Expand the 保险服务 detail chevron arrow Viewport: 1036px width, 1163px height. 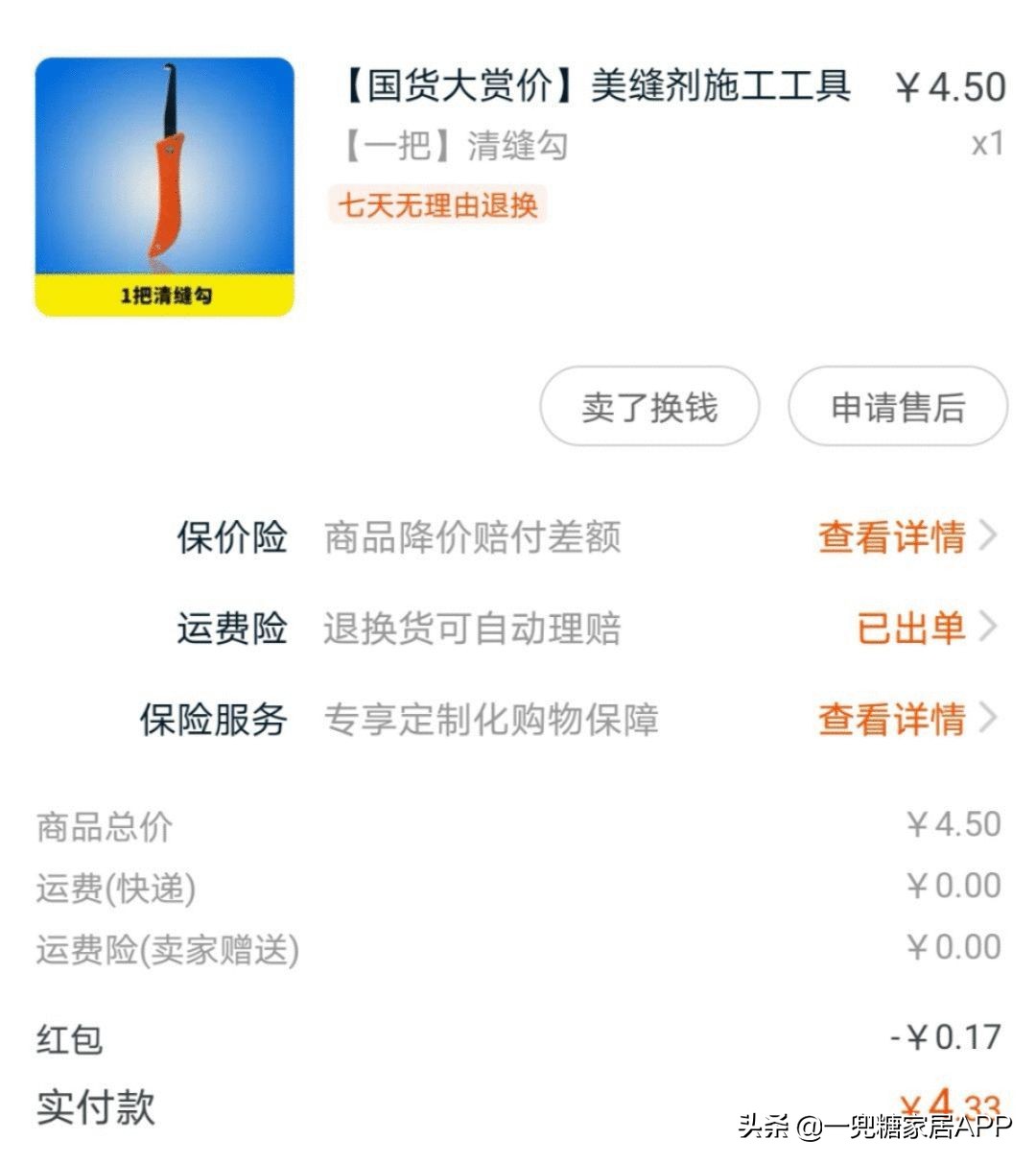tap(990, 721)
